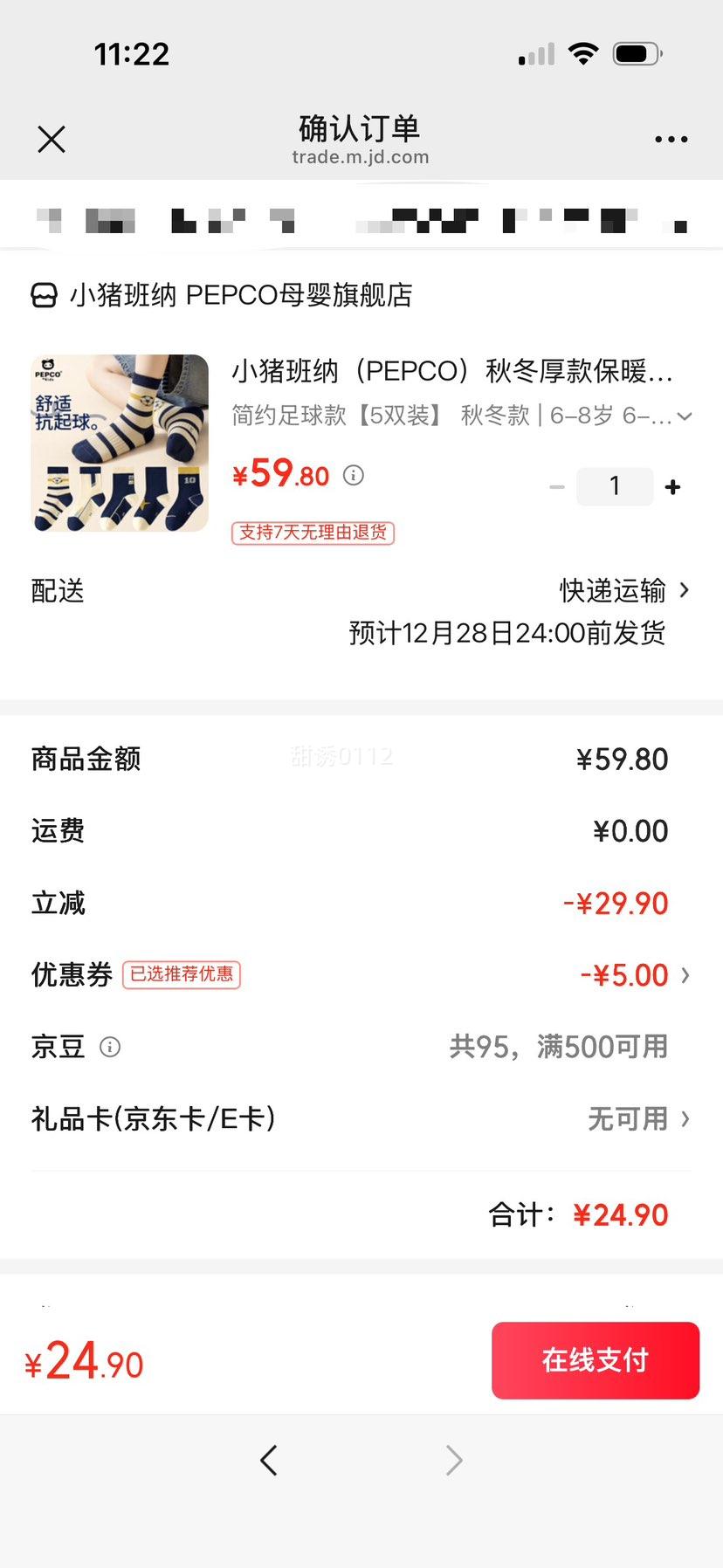Change delivery method 快递运输
The image size is (723, 1568).
coord(623,591)
